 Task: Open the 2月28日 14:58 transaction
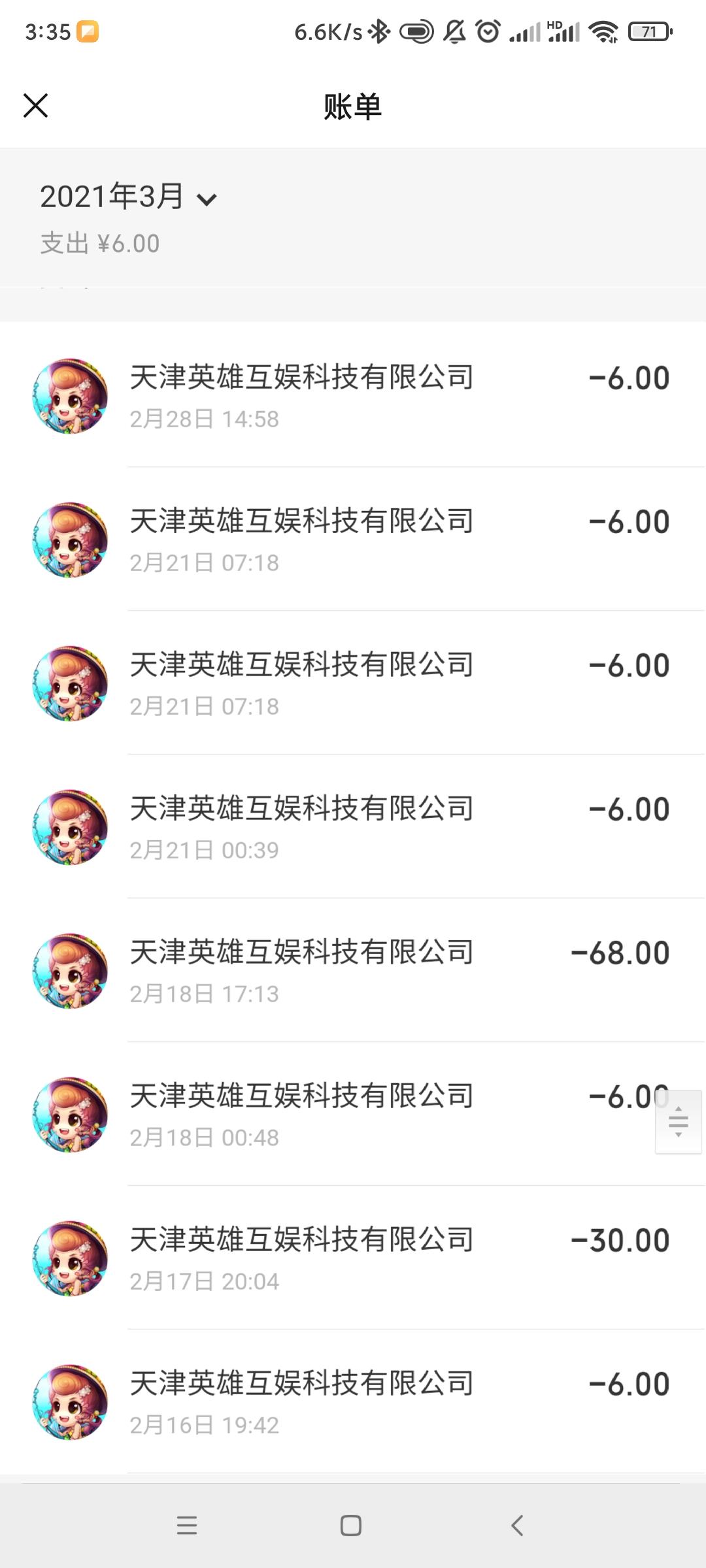pyautogui.click(x=353, y=395)
